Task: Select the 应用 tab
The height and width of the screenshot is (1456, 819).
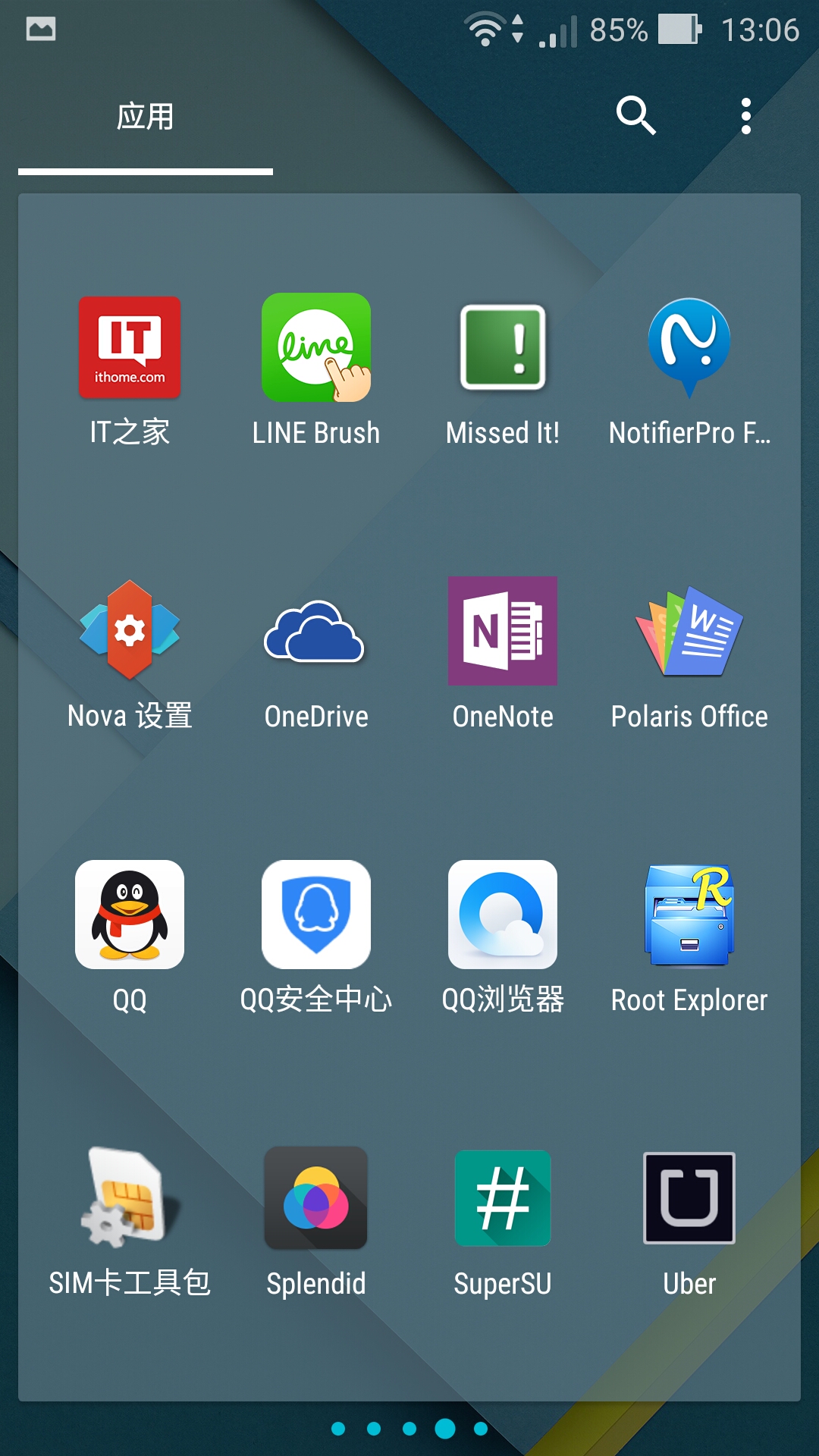Action: click(146, 118)
